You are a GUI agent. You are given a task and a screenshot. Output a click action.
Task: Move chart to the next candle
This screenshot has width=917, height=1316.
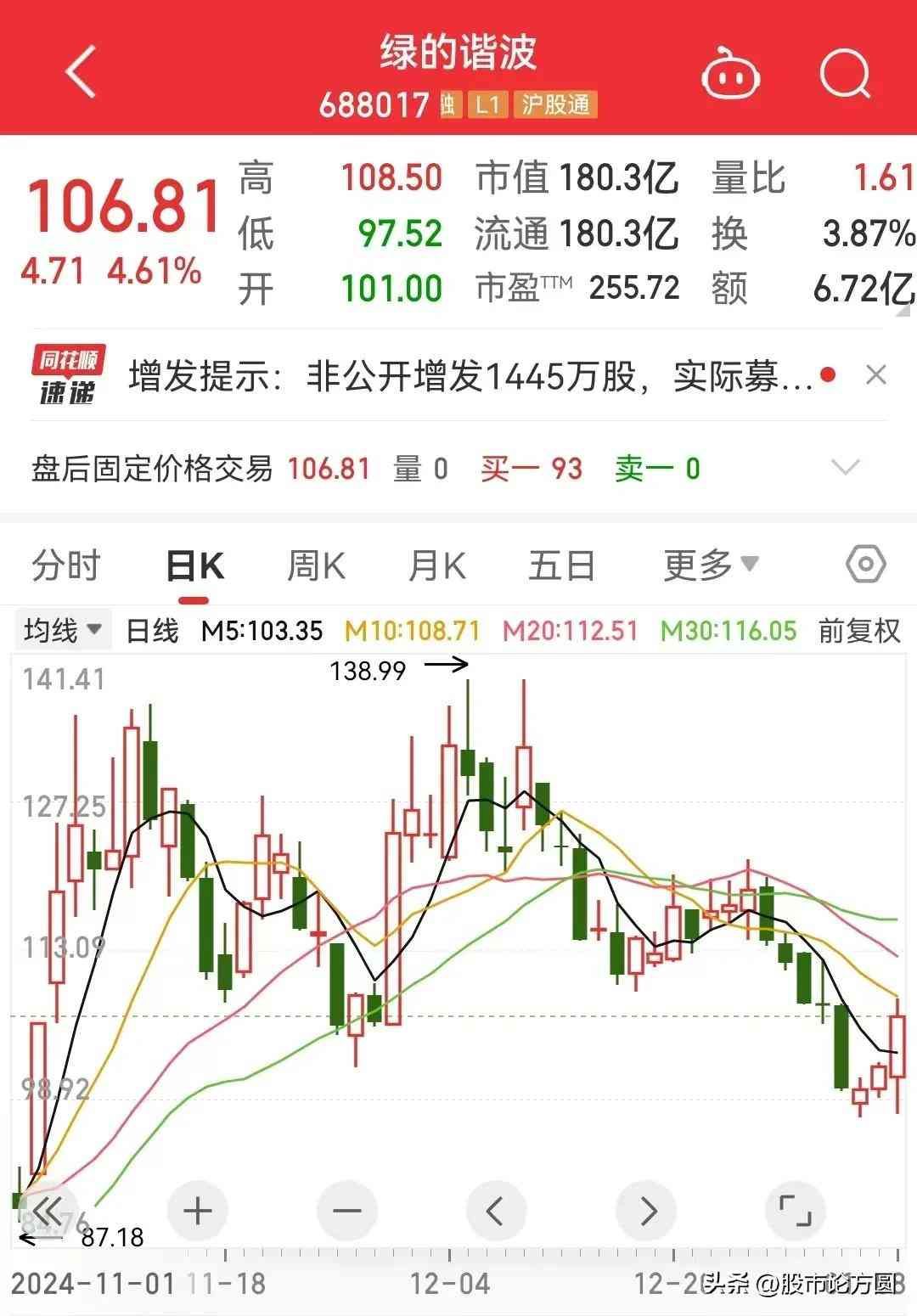pos(646,1211)
